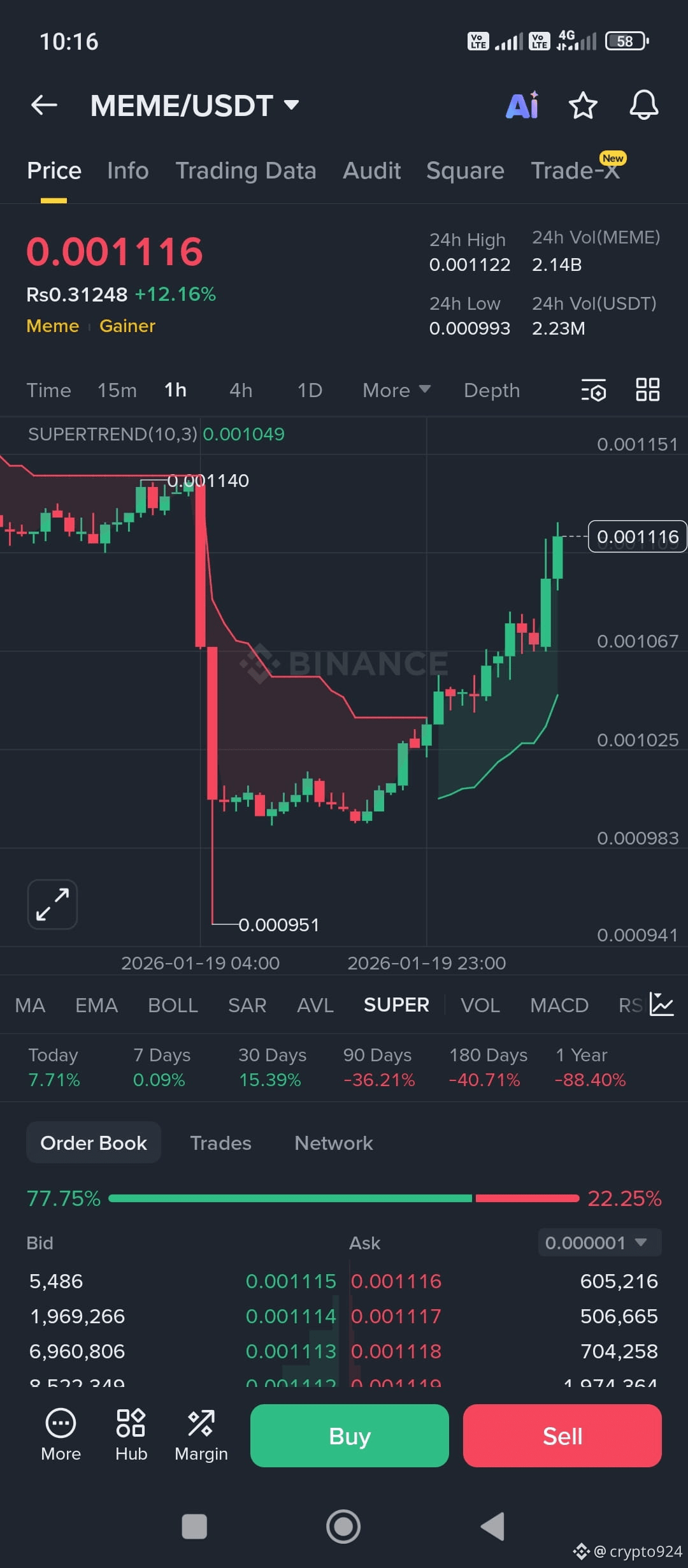The image size is (688, 1568).
Task: Enable the MACD indicator
Action: click(x=559, y=1005)
